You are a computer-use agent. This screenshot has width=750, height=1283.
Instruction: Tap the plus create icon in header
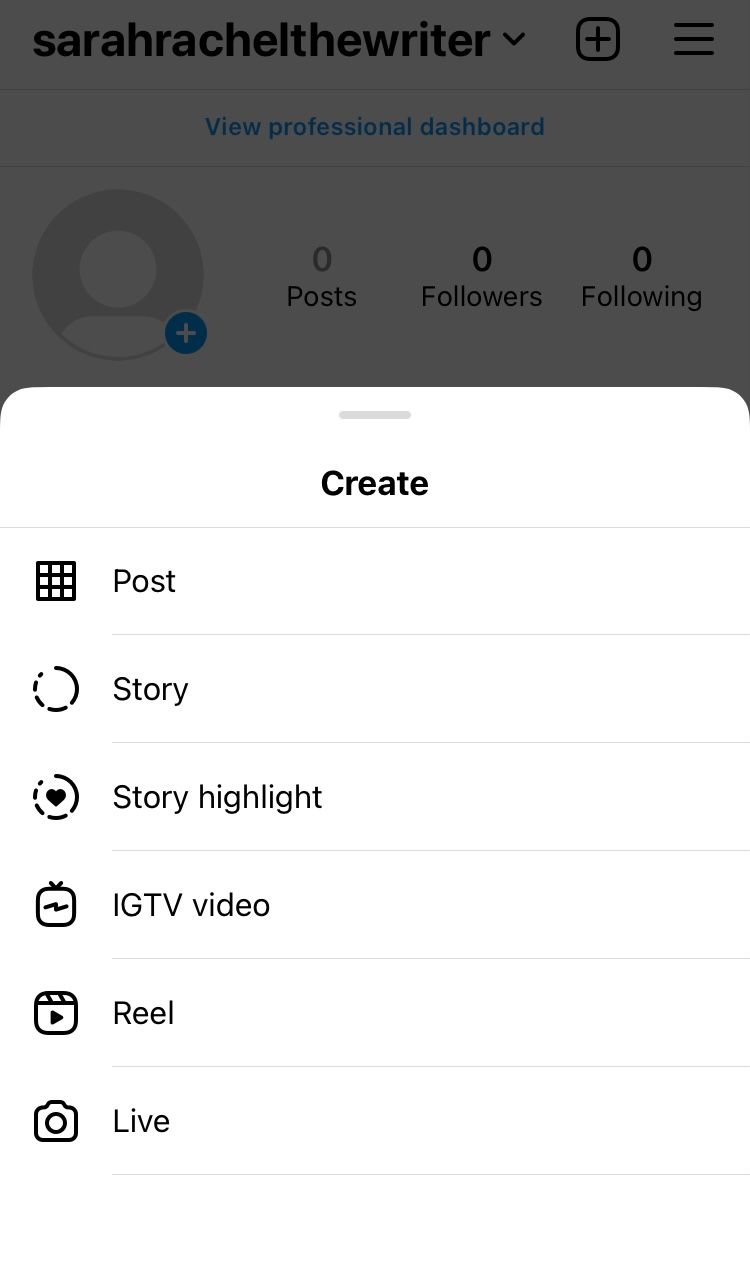[x=598, y=40]
